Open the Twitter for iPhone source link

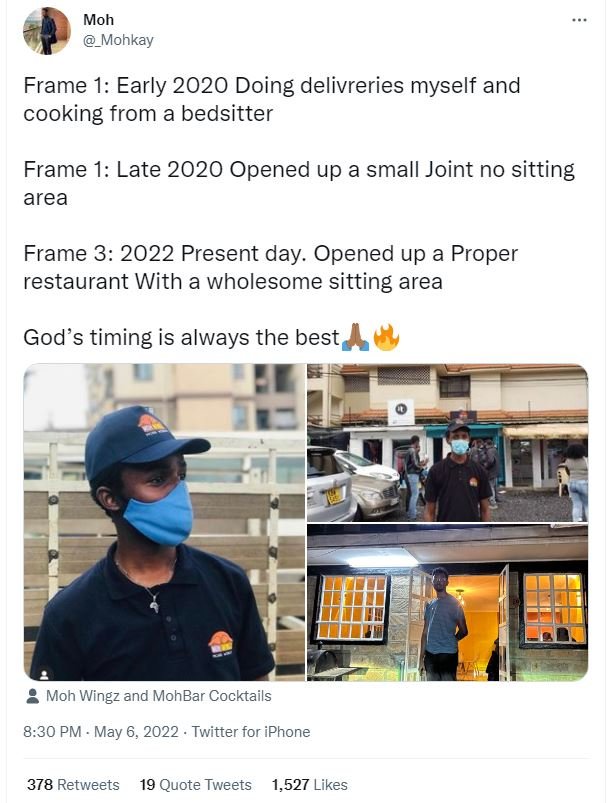coord(252,732)
